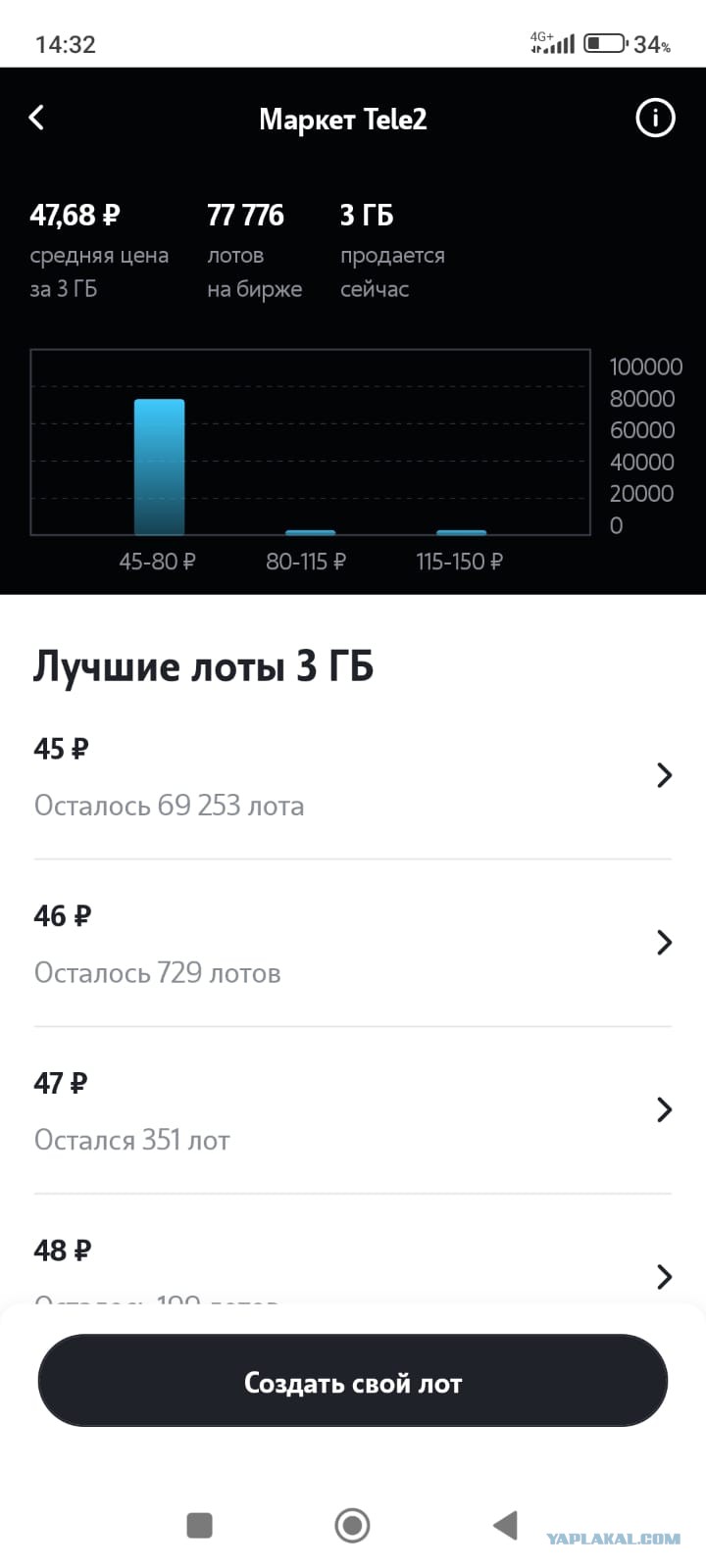Select the 47 ₽ lot row

(353, 1110)
